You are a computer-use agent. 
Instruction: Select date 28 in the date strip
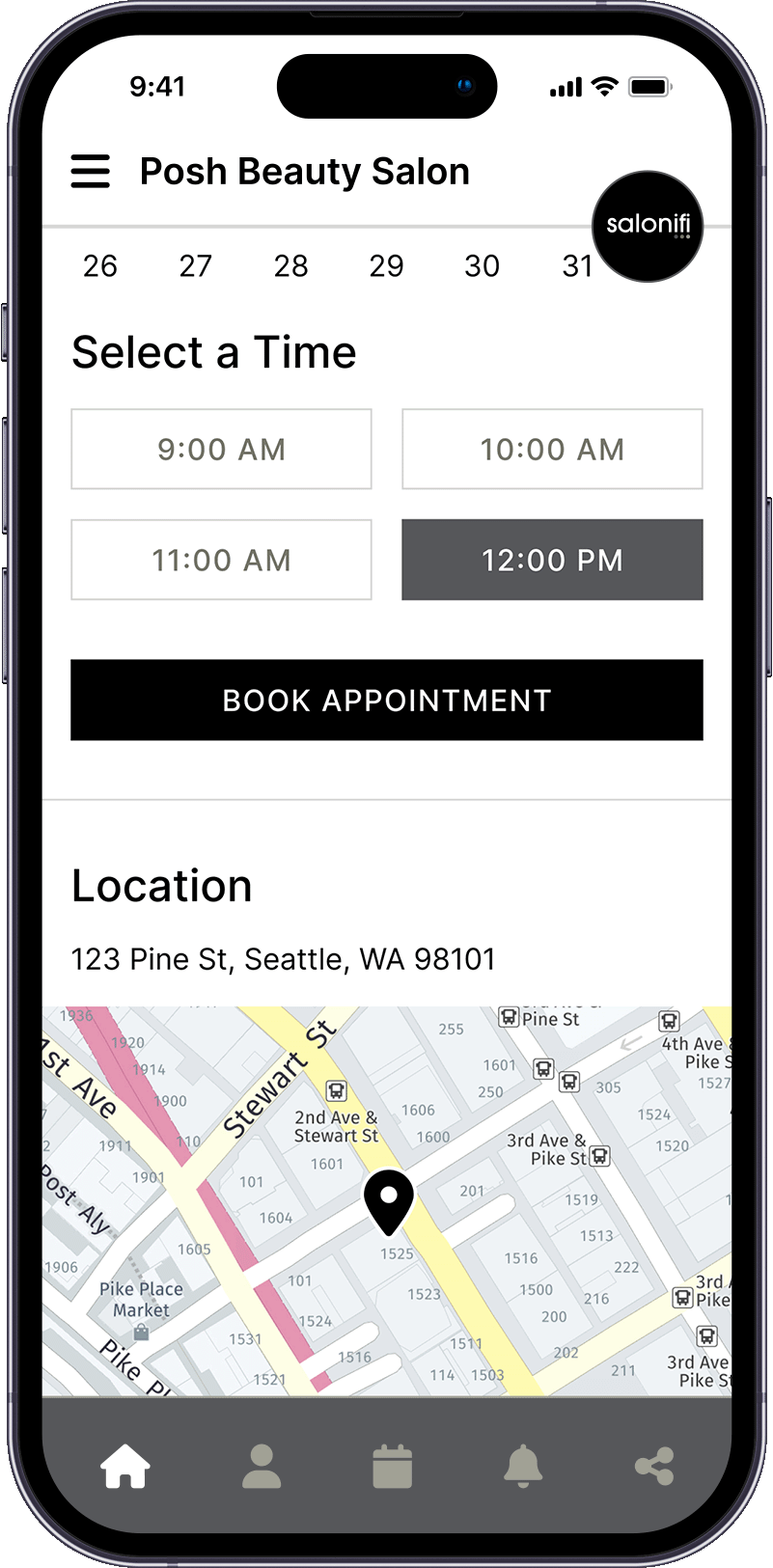coord(290,265)
